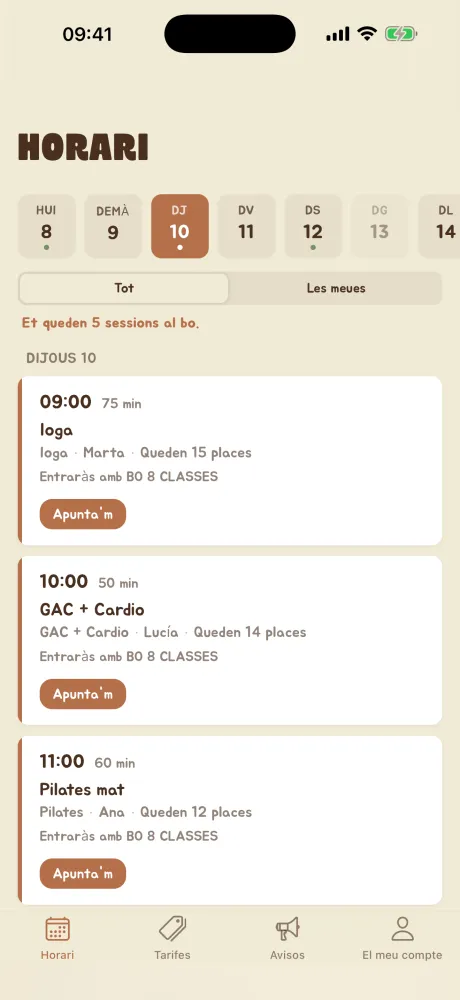Image resolution: width=460 pixels, height=1000 pixels.
Task: Pick the DG 13 day chip
Action: click(x=380, y=226)
